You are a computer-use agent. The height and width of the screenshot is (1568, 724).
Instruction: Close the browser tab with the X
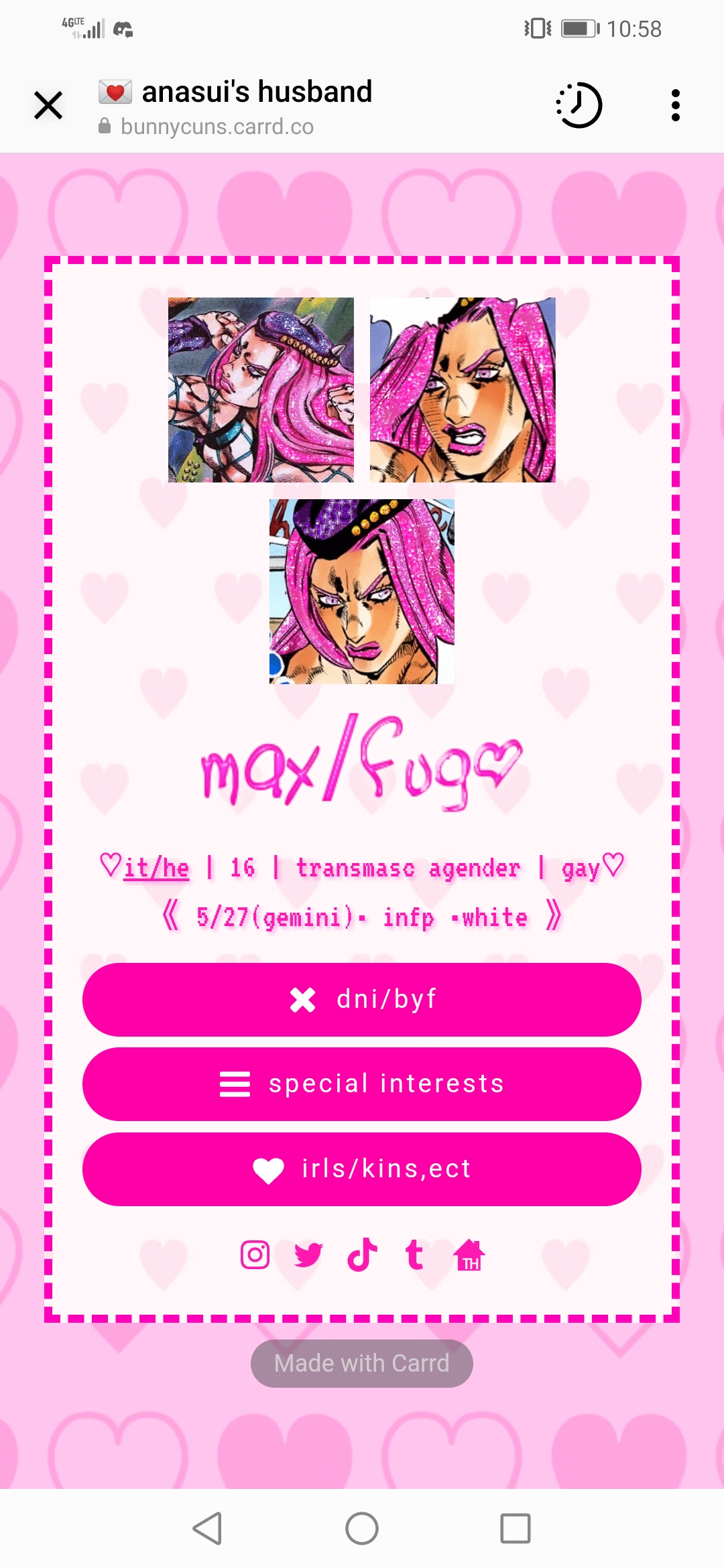coord(48,105)
